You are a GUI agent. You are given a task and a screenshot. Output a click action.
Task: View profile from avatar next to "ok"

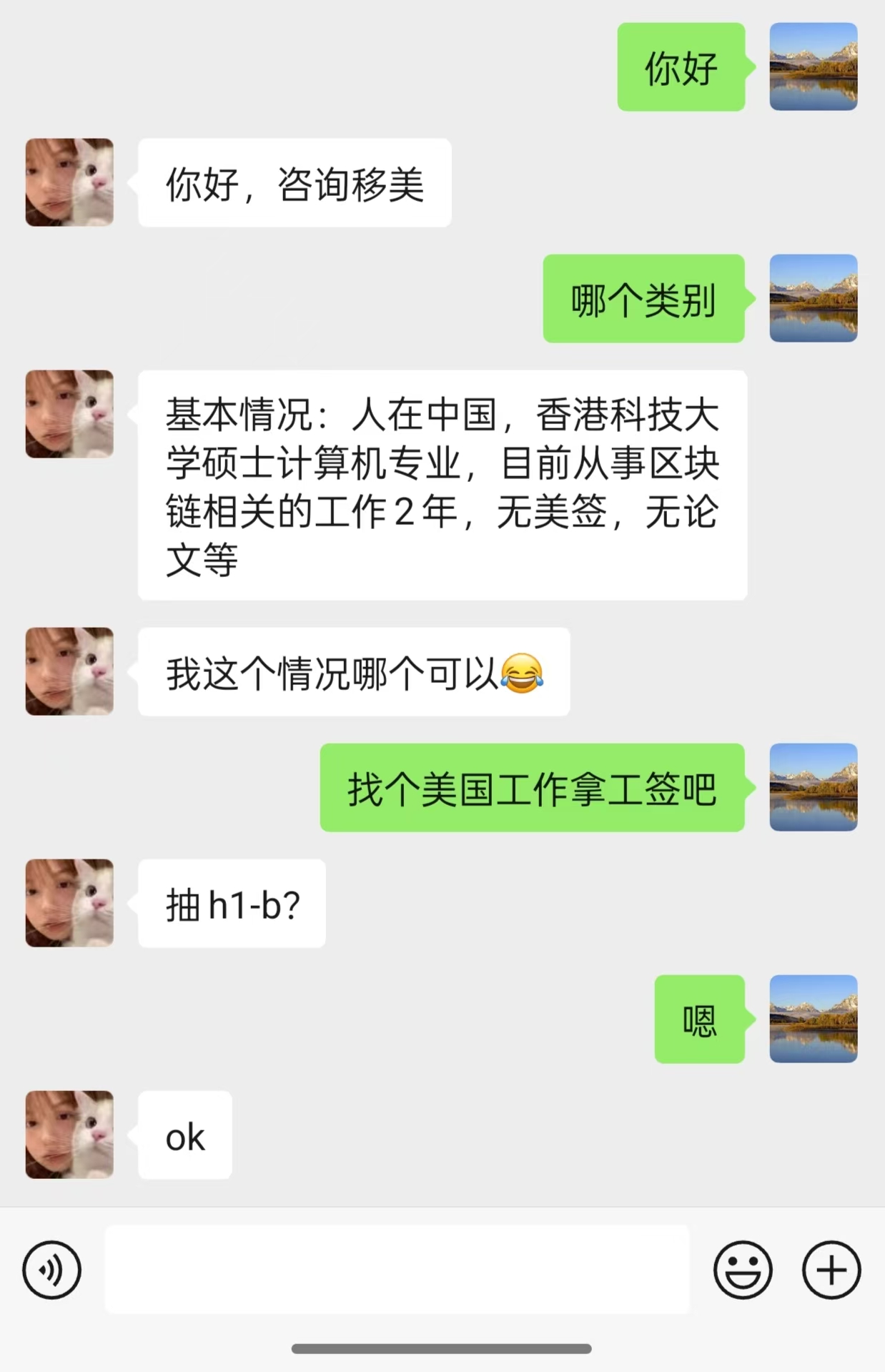(x=69, y=1134)
